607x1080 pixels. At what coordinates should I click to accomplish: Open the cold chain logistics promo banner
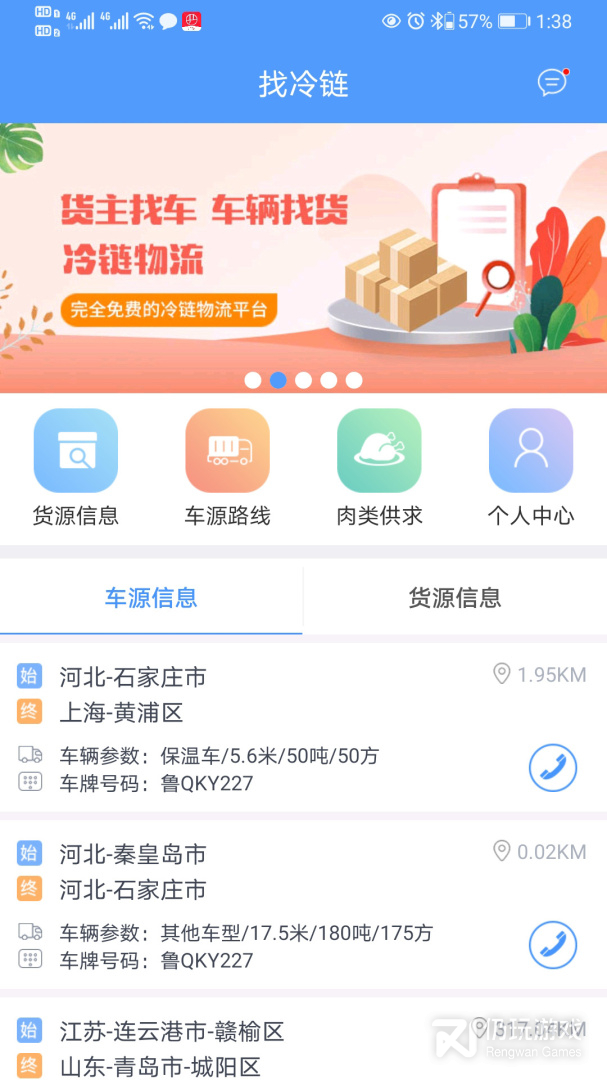[x=303, y=258]
